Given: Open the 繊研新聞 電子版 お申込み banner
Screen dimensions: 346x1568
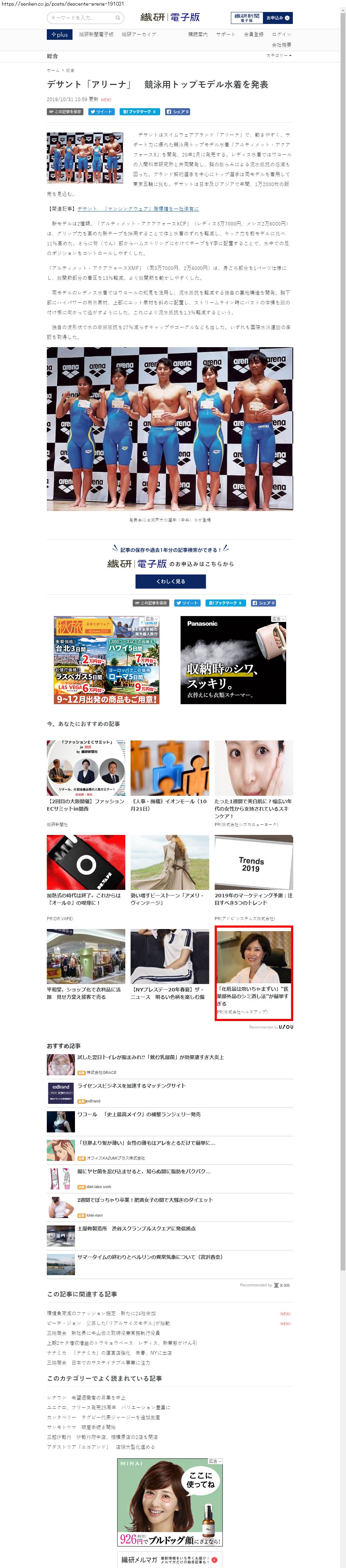Looking at the screenshot, I should pyautogui.click(x=262, y=18).
